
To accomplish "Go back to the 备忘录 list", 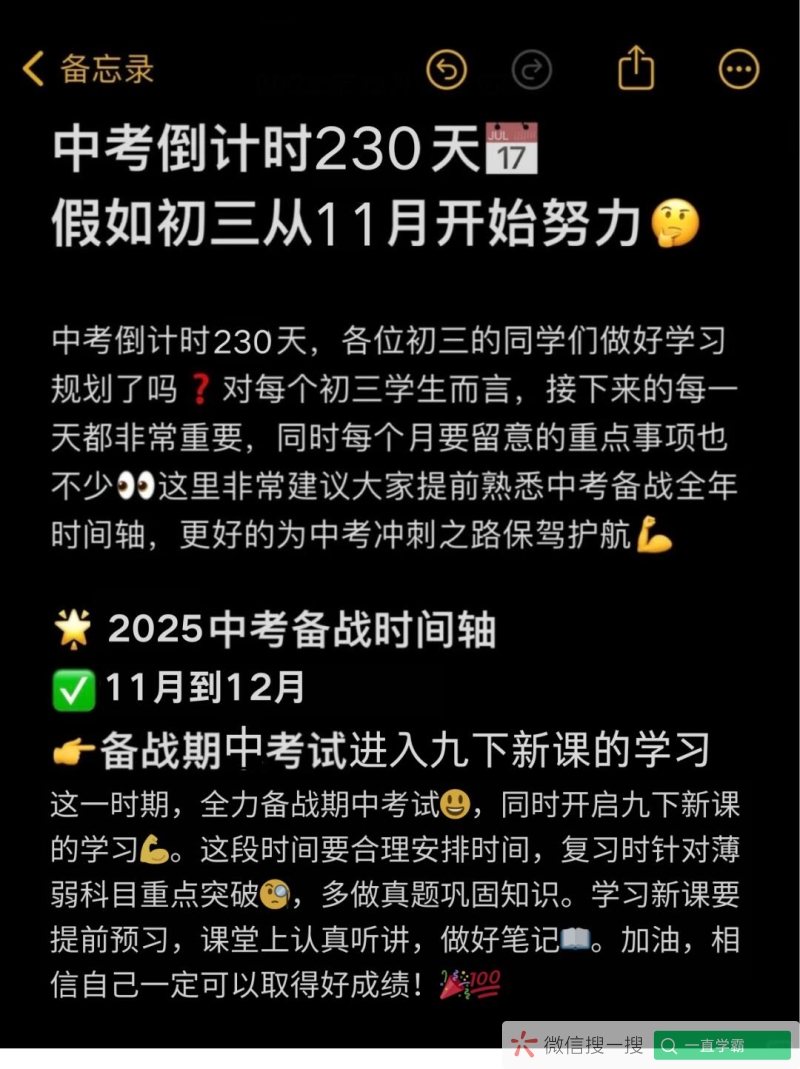I will (88, 69).
